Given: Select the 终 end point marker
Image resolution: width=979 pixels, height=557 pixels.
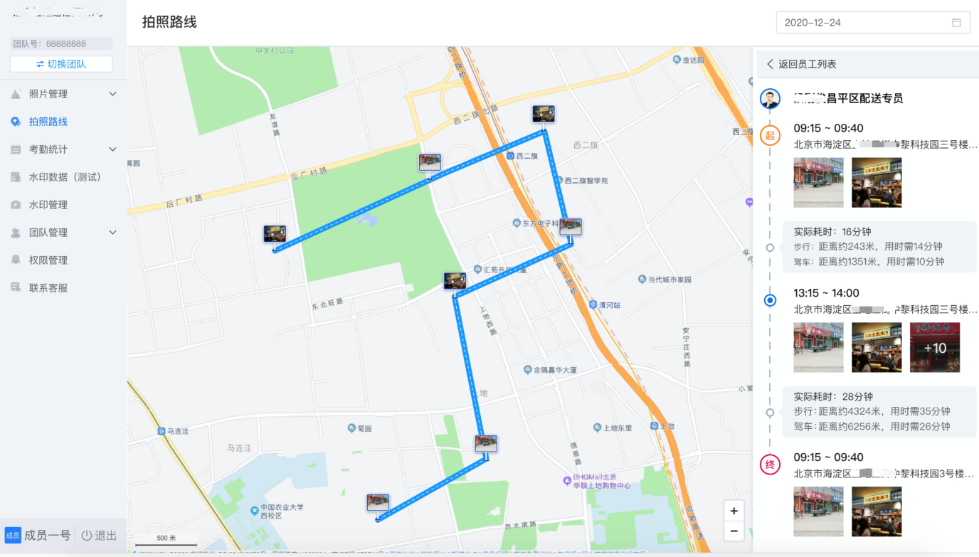Looking at the screenshot, I should tap(770, 465).
